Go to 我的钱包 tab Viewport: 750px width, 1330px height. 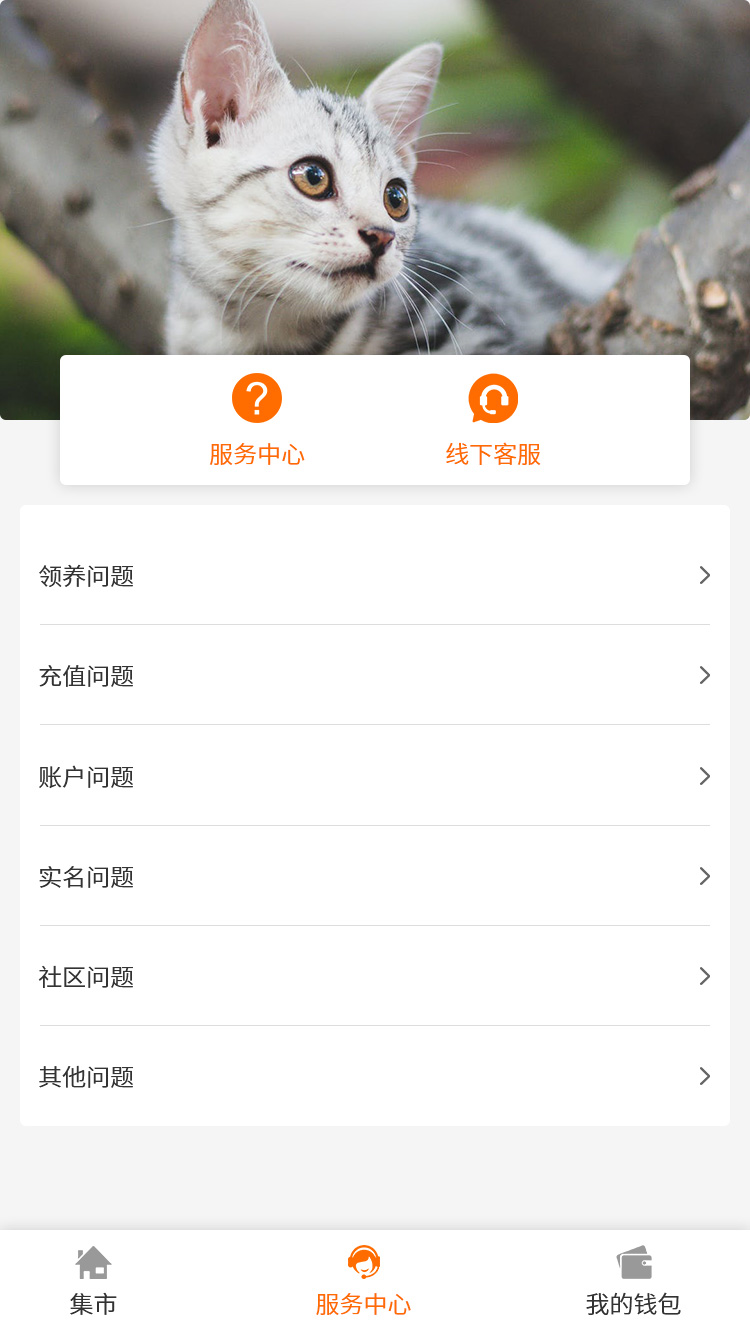[634, 1281]
